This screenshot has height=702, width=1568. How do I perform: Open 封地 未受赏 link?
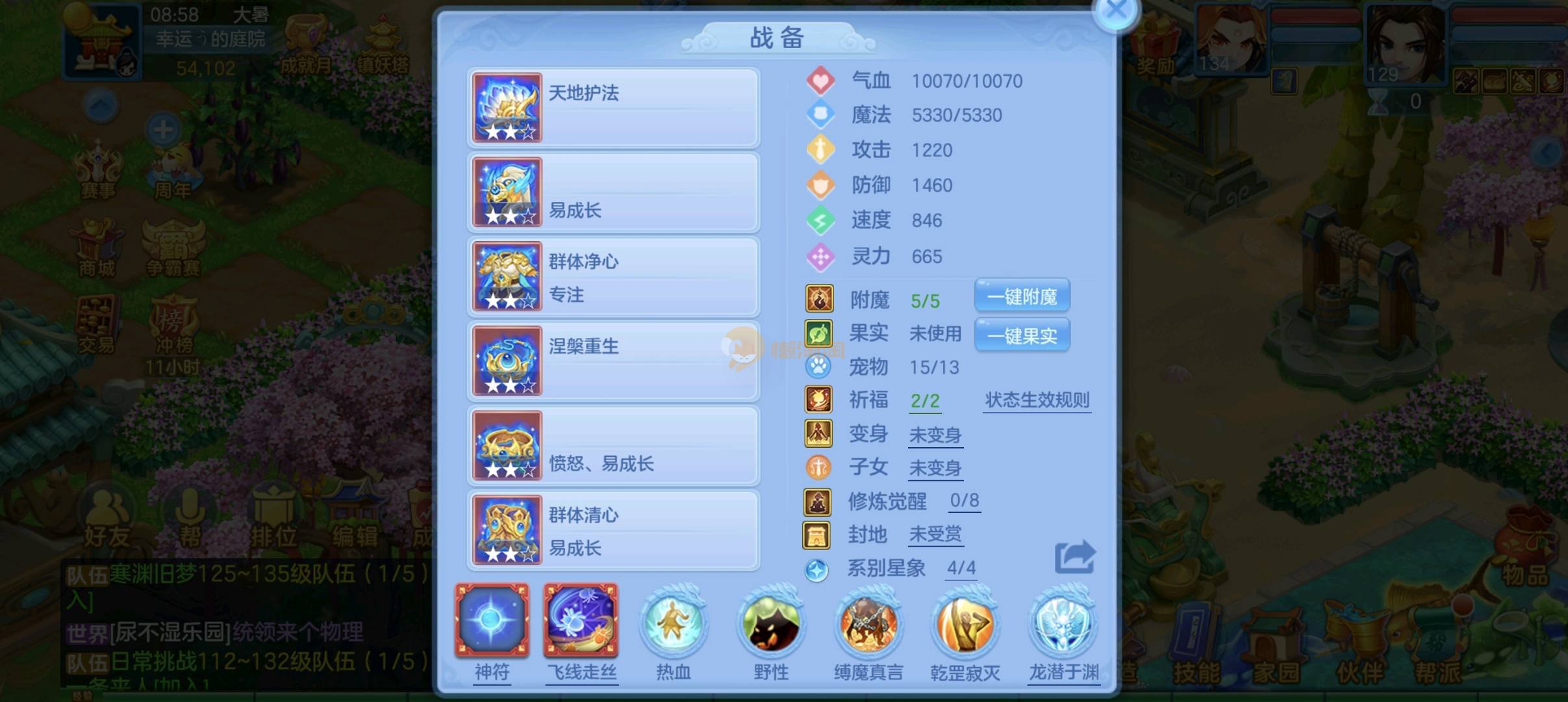click(935, 534)
